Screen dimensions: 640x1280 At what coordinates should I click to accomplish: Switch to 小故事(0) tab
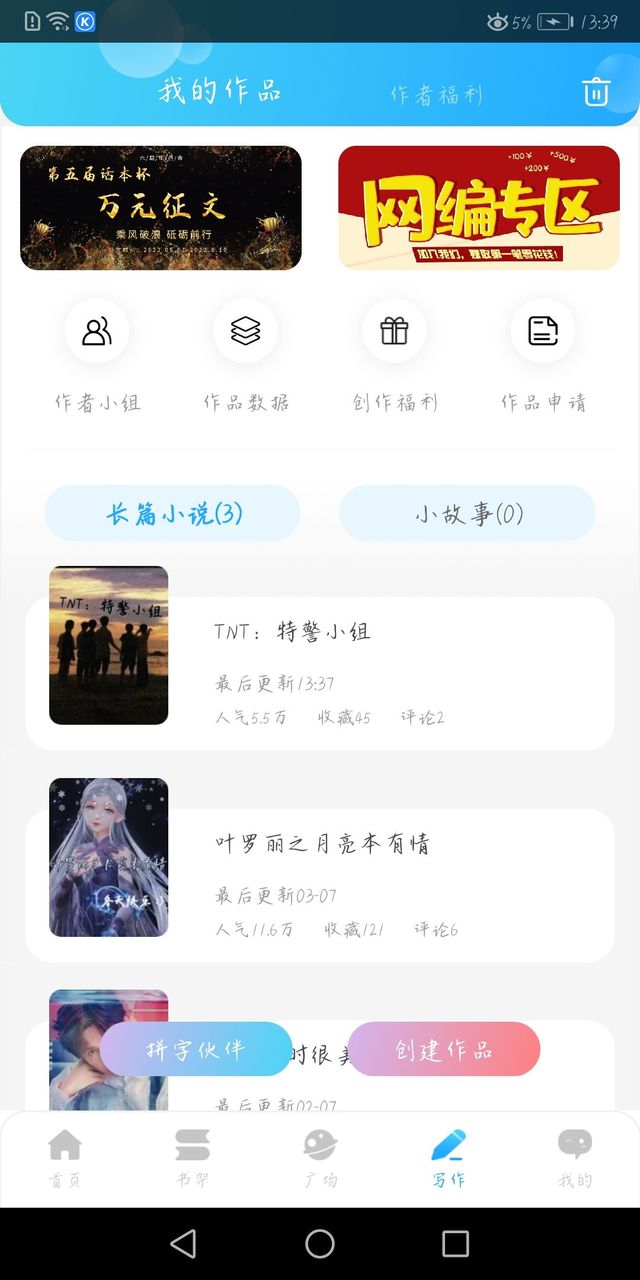pyautogui.click(x=468, y=514)
